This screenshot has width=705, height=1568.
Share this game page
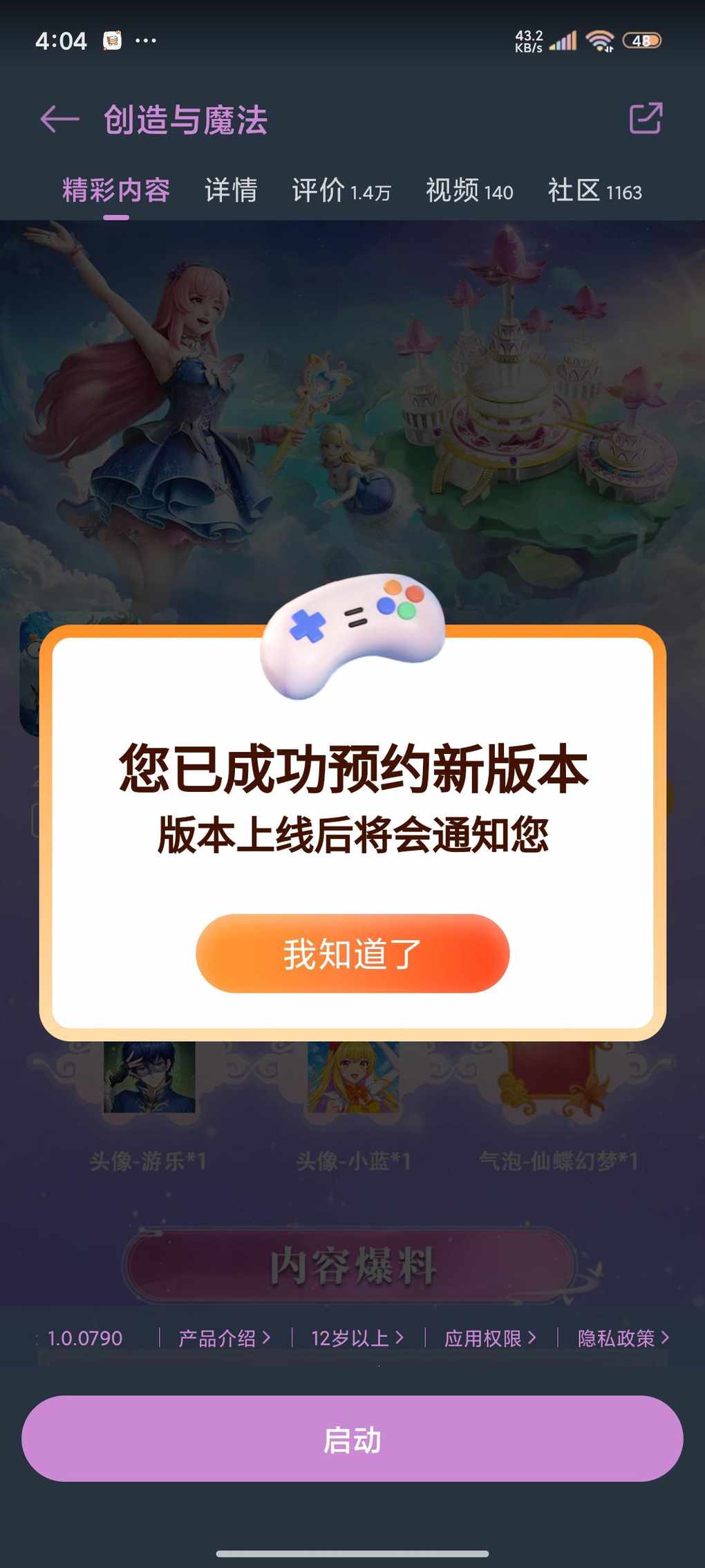[646, 118]
